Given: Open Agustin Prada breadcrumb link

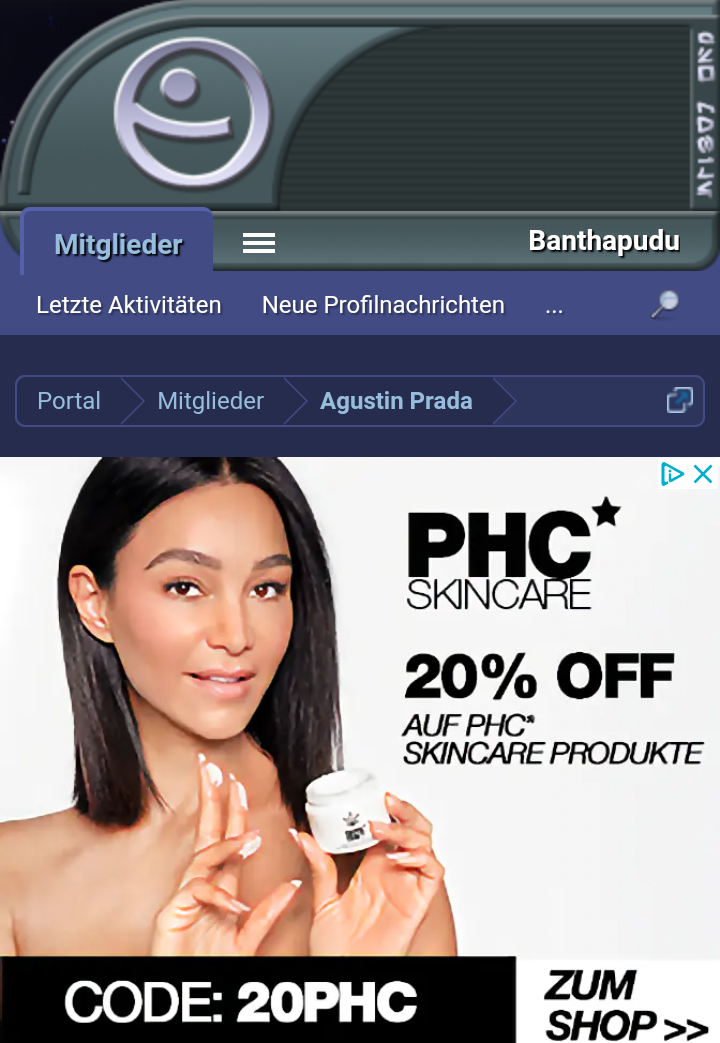Looking at the screenshot, I should [396, 401].
